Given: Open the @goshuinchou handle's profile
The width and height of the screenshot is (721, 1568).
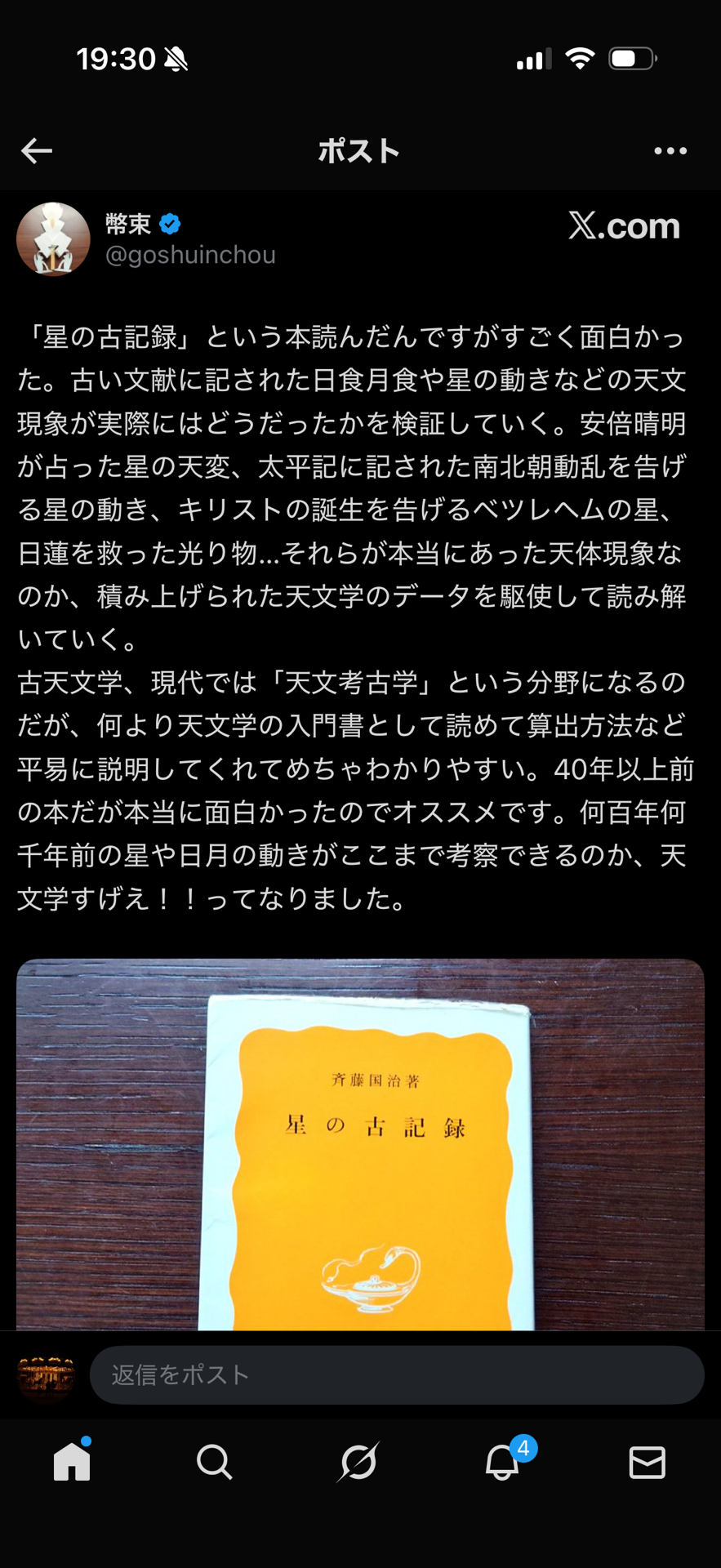Looking at the screenshot, I should [190, 255].
